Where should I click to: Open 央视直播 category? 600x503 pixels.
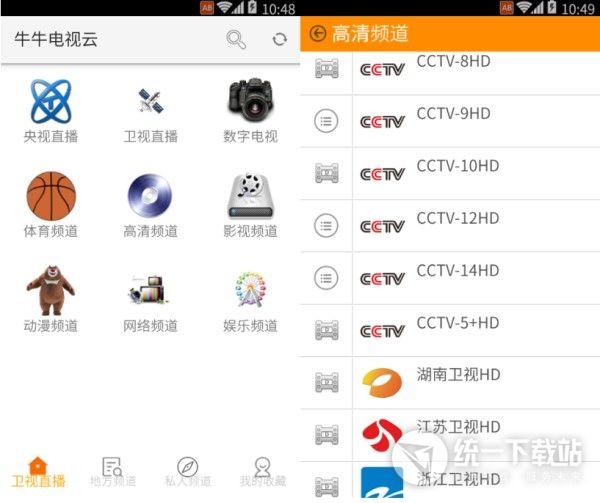(x=51, y=112)
